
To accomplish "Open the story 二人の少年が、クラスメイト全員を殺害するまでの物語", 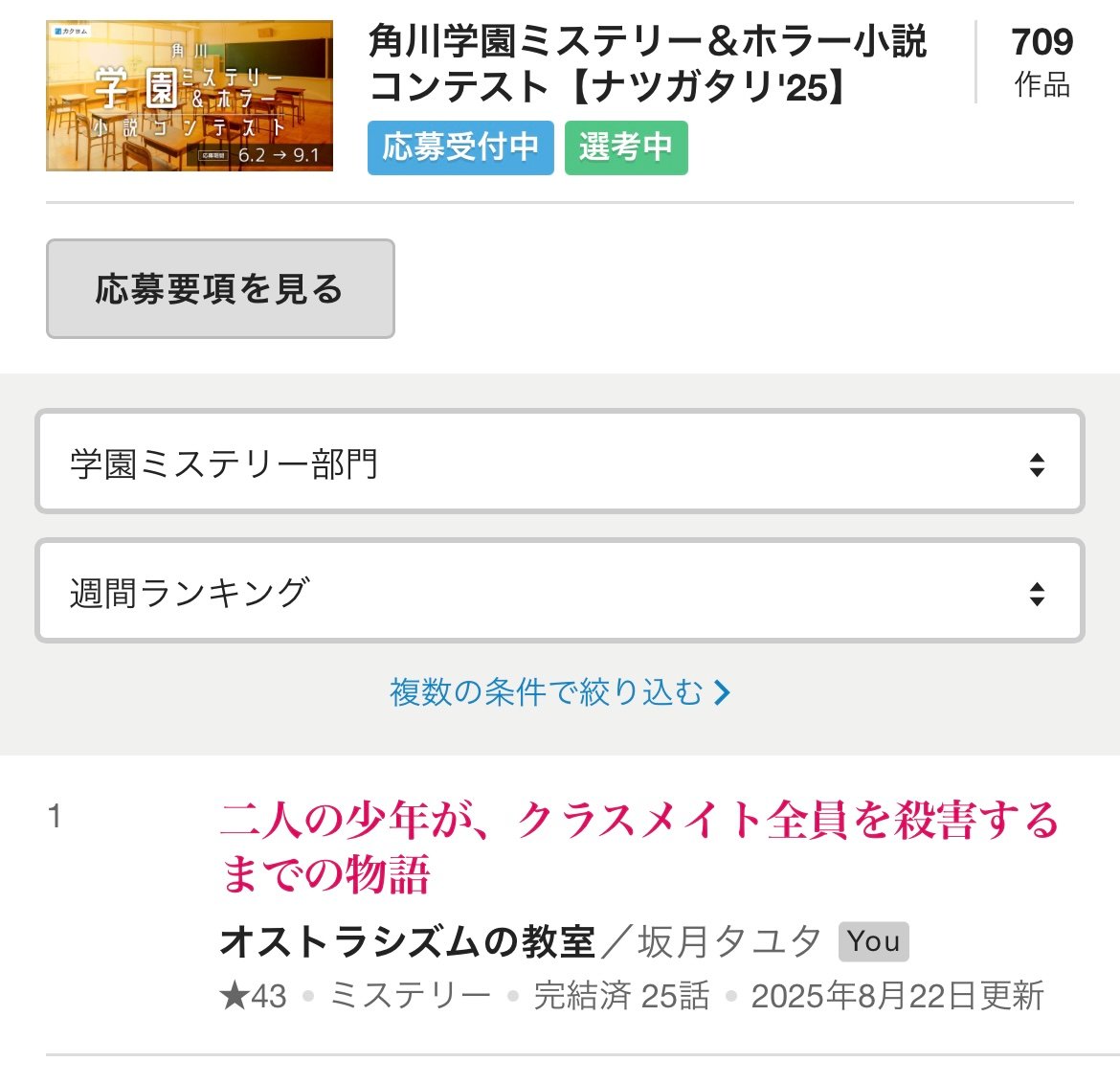I will point(639,847).
